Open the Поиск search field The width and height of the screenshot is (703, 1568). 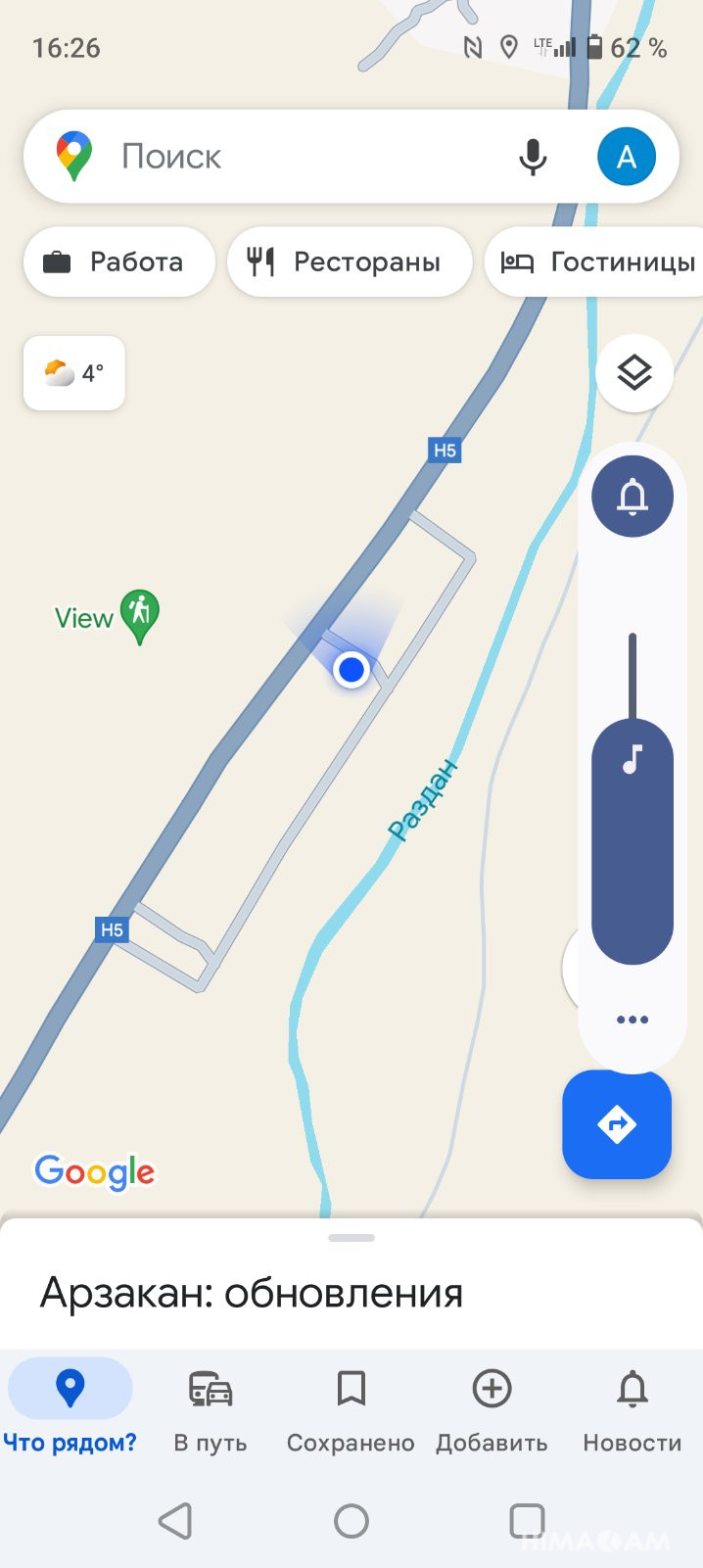294,157
